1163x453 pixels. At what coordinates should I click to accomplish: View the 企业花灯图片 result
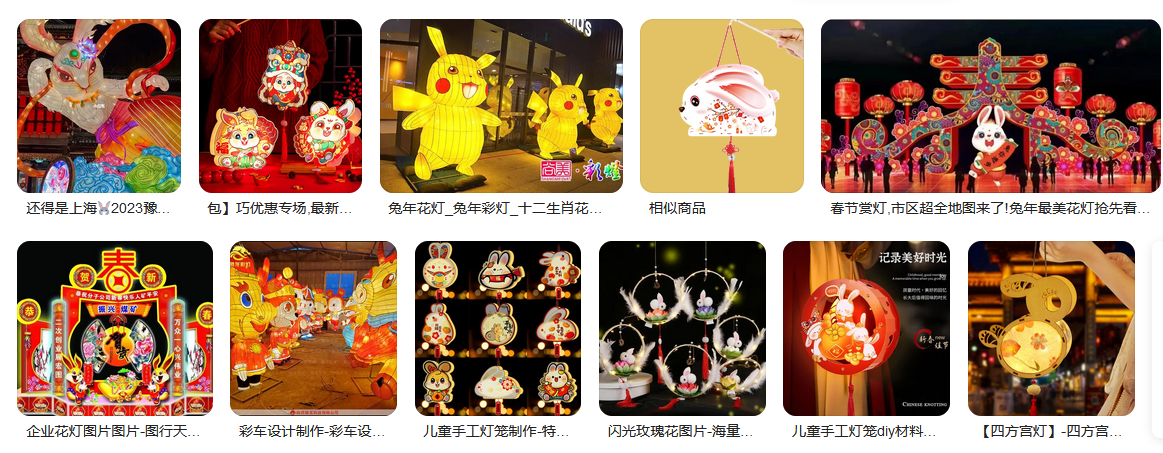(115, 328)
